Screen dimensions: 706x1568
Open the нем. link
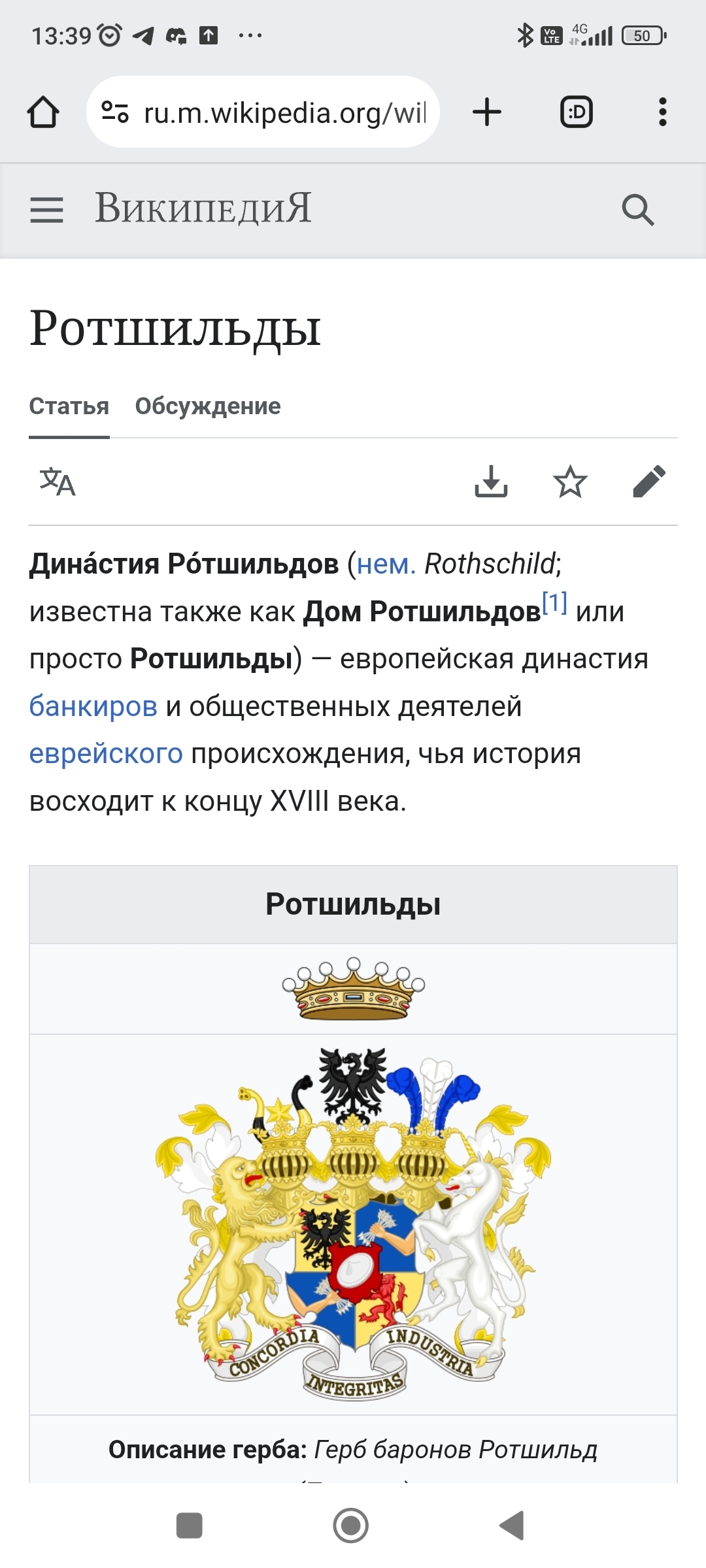pyautogui.click(x=386, y=564)
